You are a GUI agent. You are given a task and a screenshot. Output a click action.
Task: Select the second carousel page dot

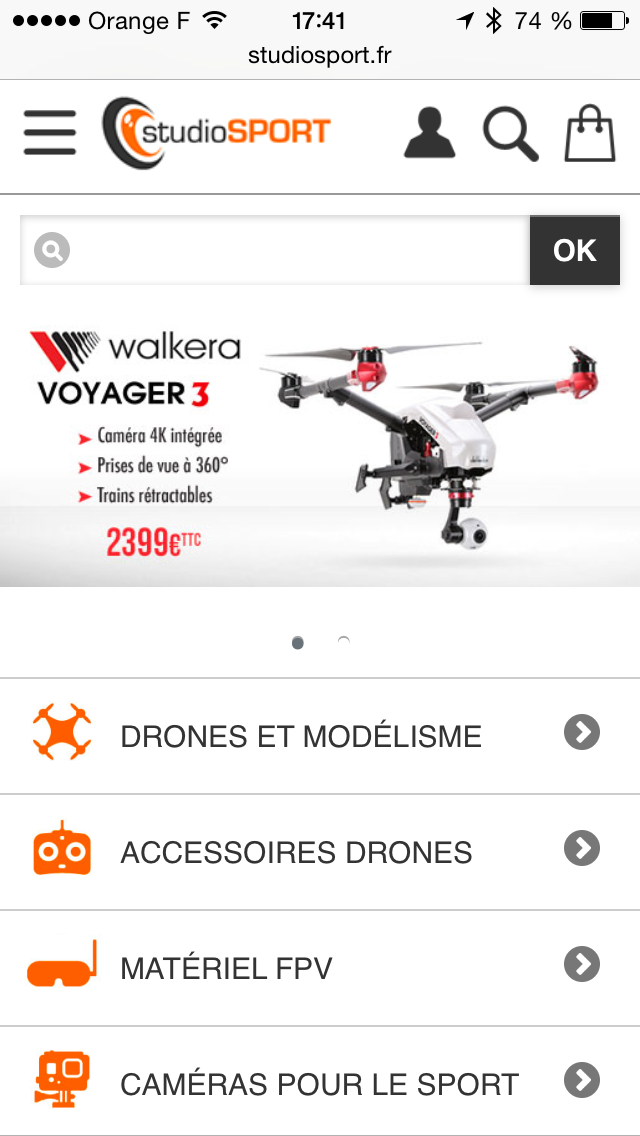tap(344, 642)
